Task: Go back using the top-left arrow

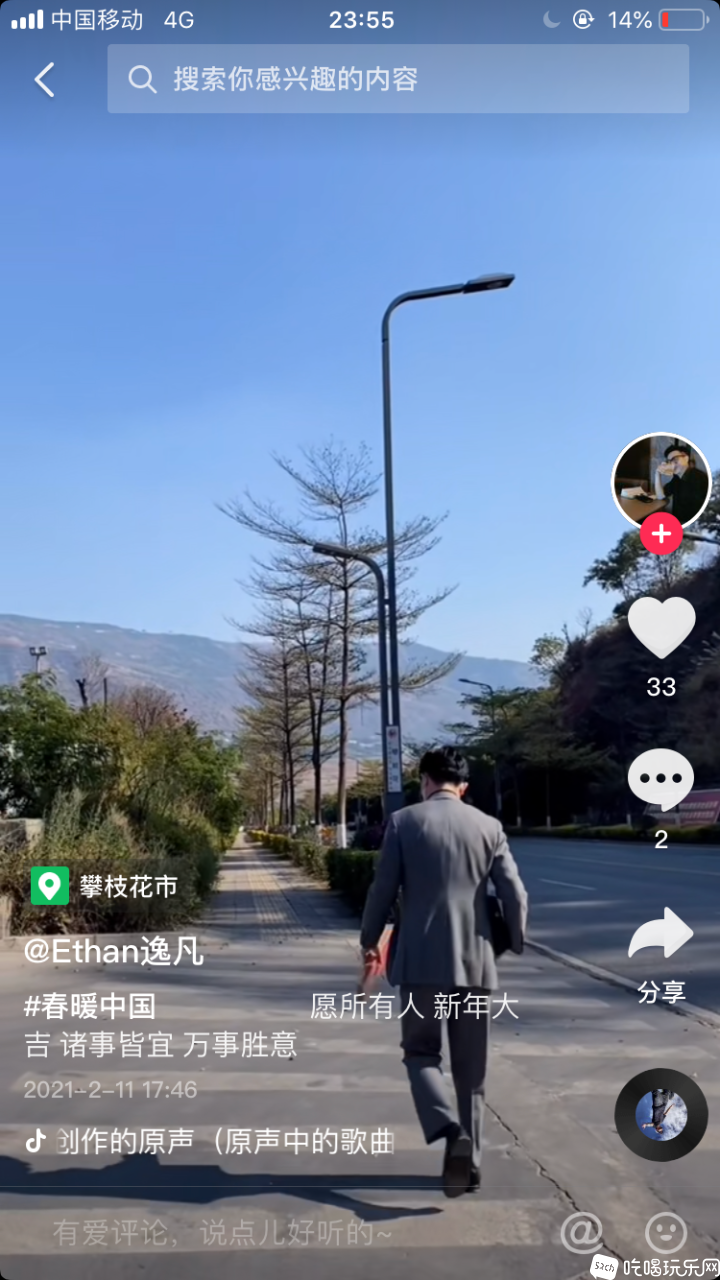Action: coord(44,80)
